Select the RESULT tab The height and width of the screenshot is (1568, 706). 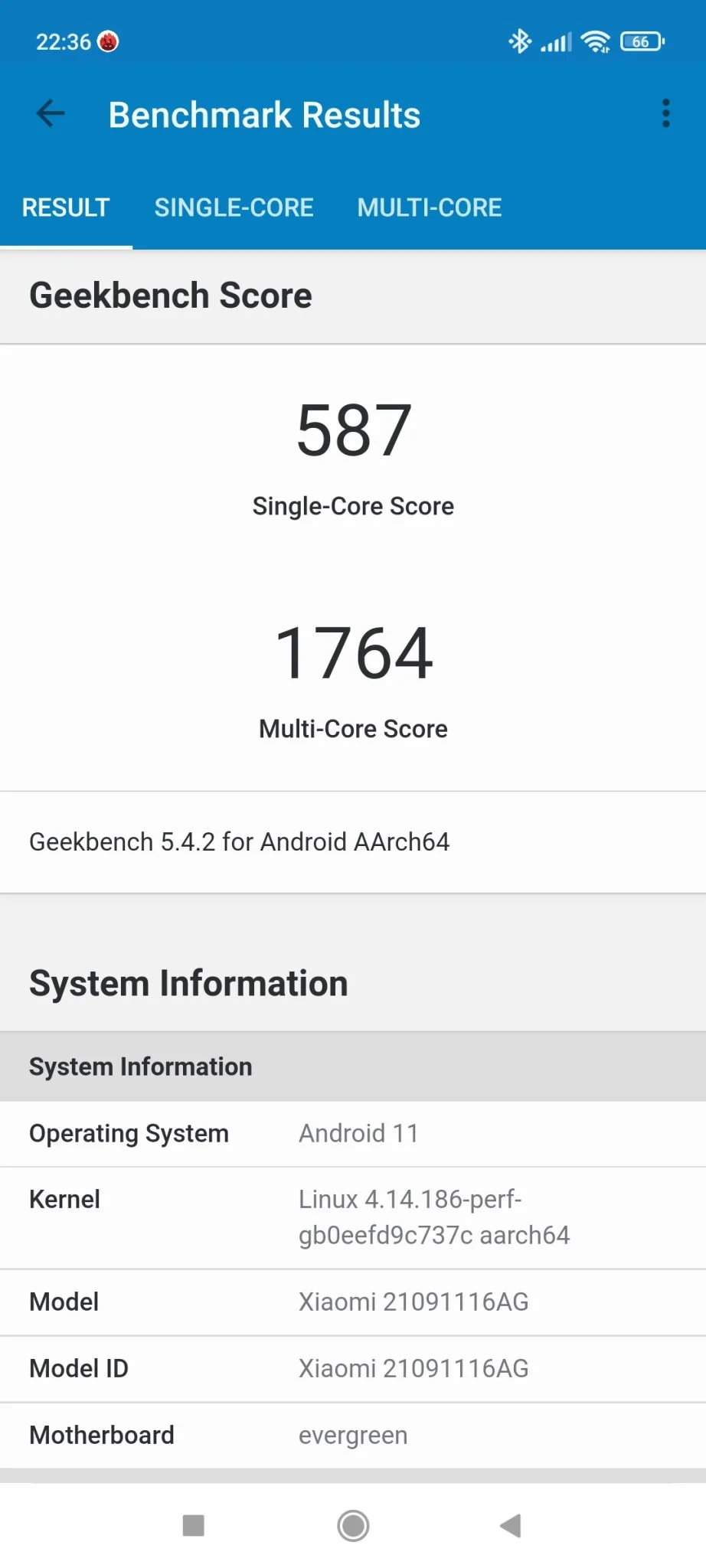66,207
